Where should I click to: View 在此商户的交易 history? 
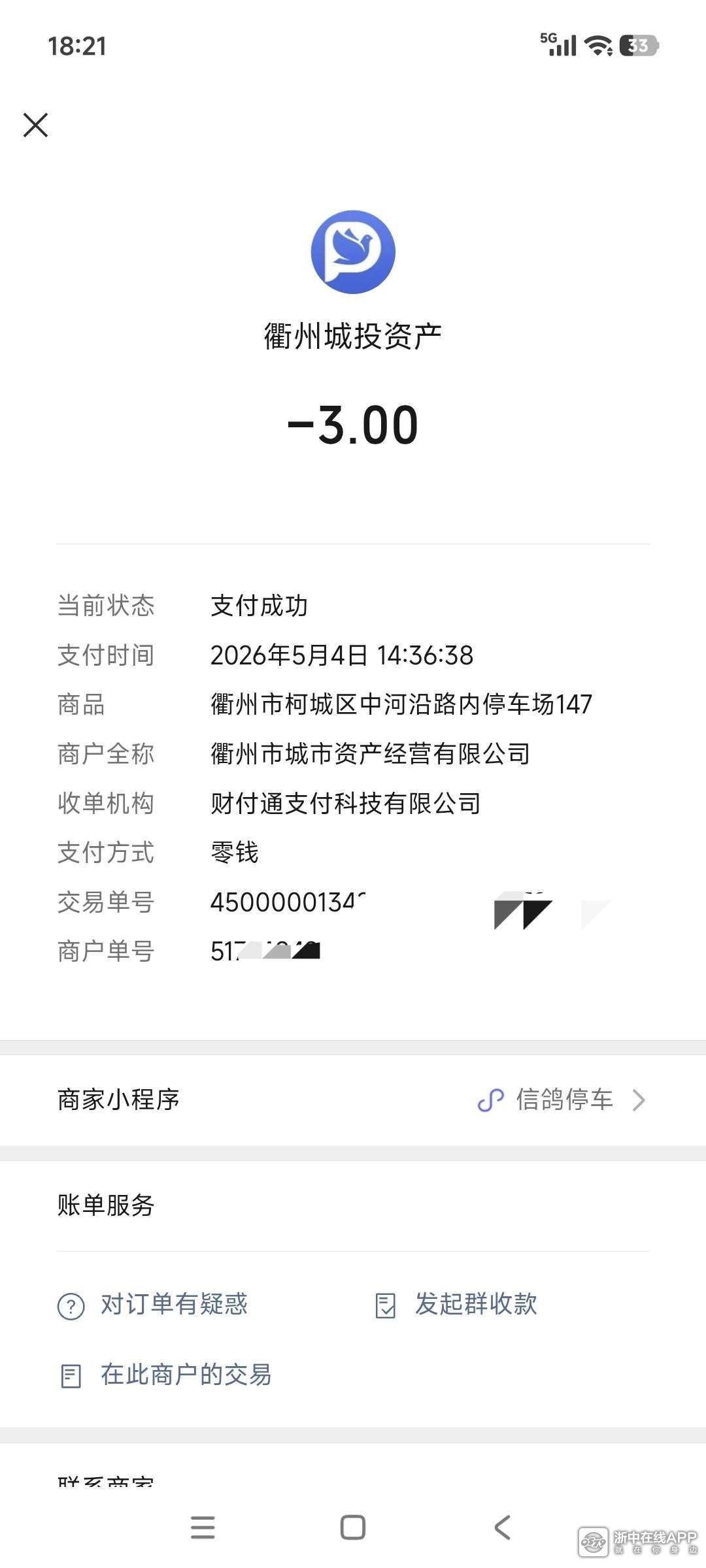click(165, 1375)
